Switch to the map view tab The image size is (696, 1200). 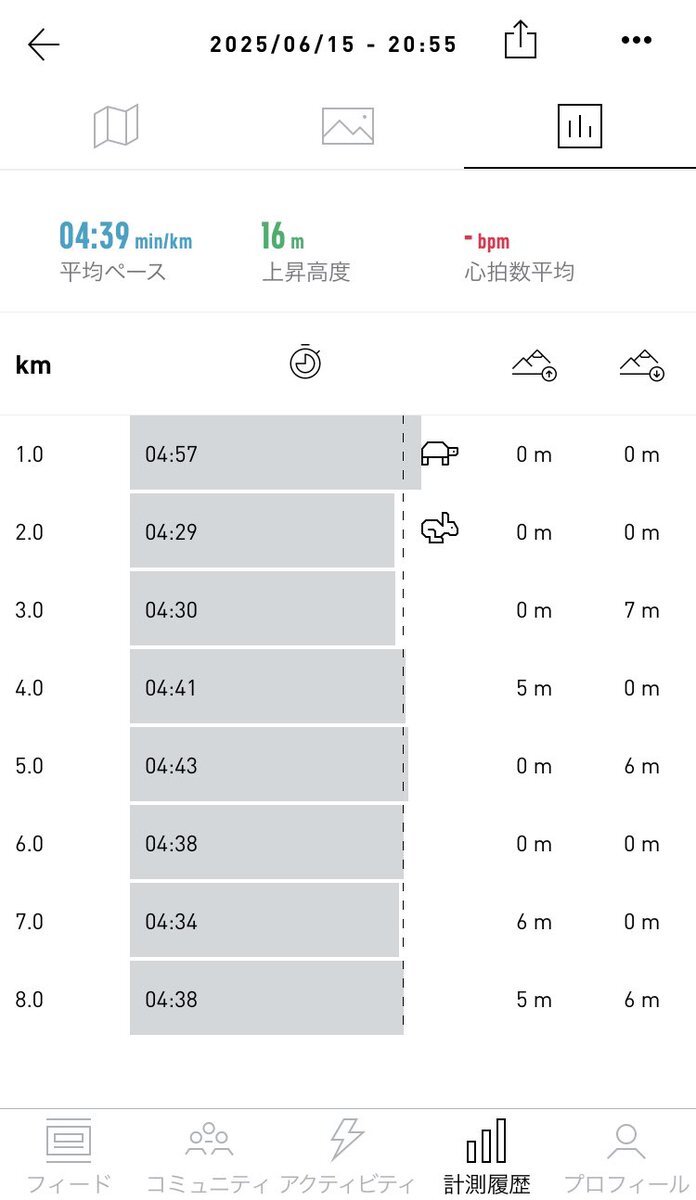[116, 127]
